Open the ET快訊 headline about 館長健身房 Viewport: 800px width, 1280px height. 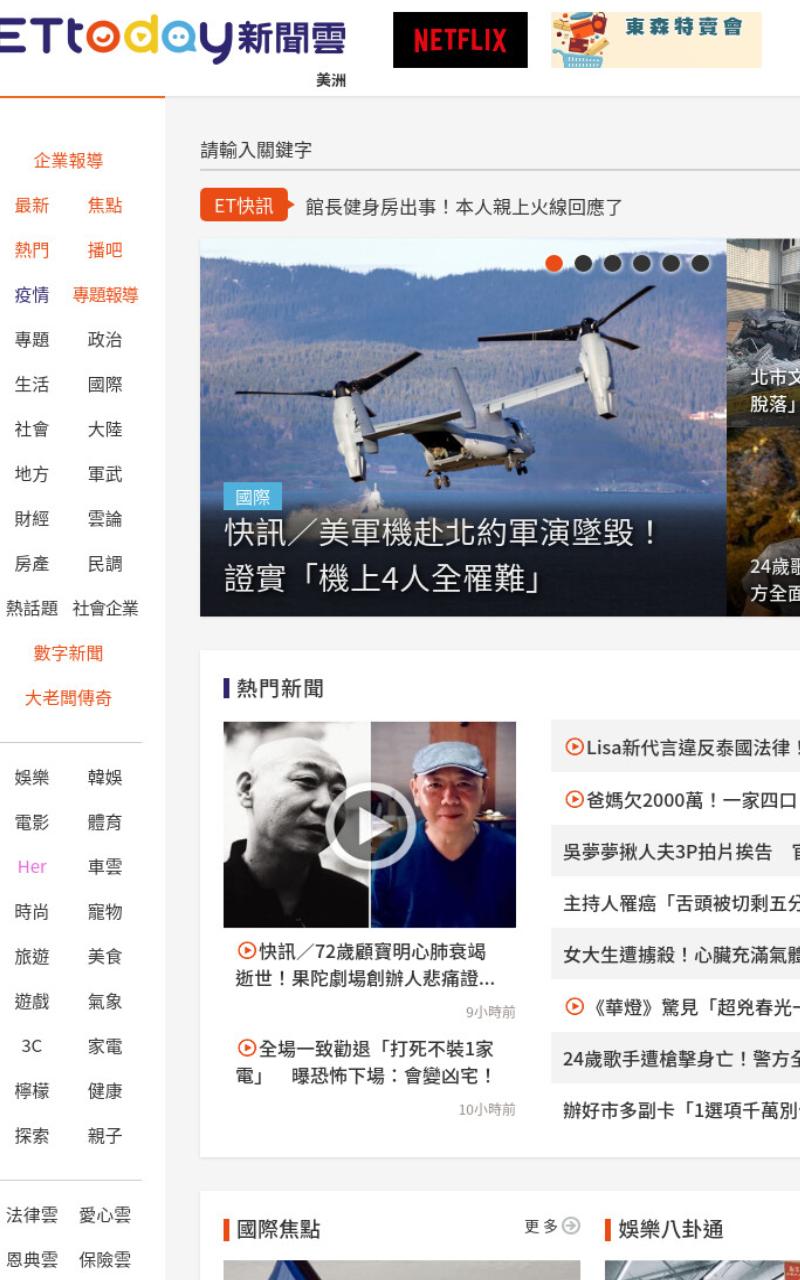[x=464, y=207]
